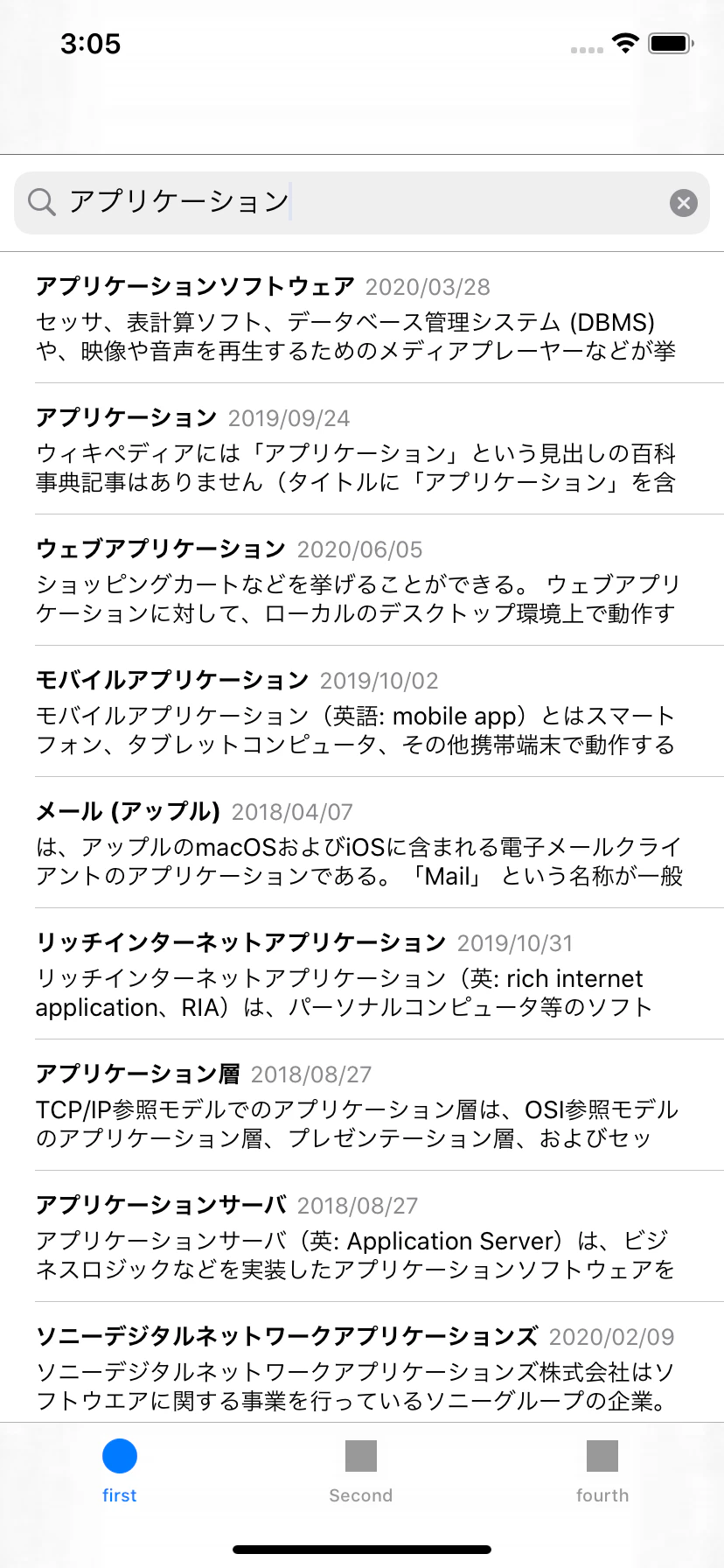Viewport: 724px width, 1568px height.
Task: Switch to the Second tab
Action: [x=361, y=1474]
